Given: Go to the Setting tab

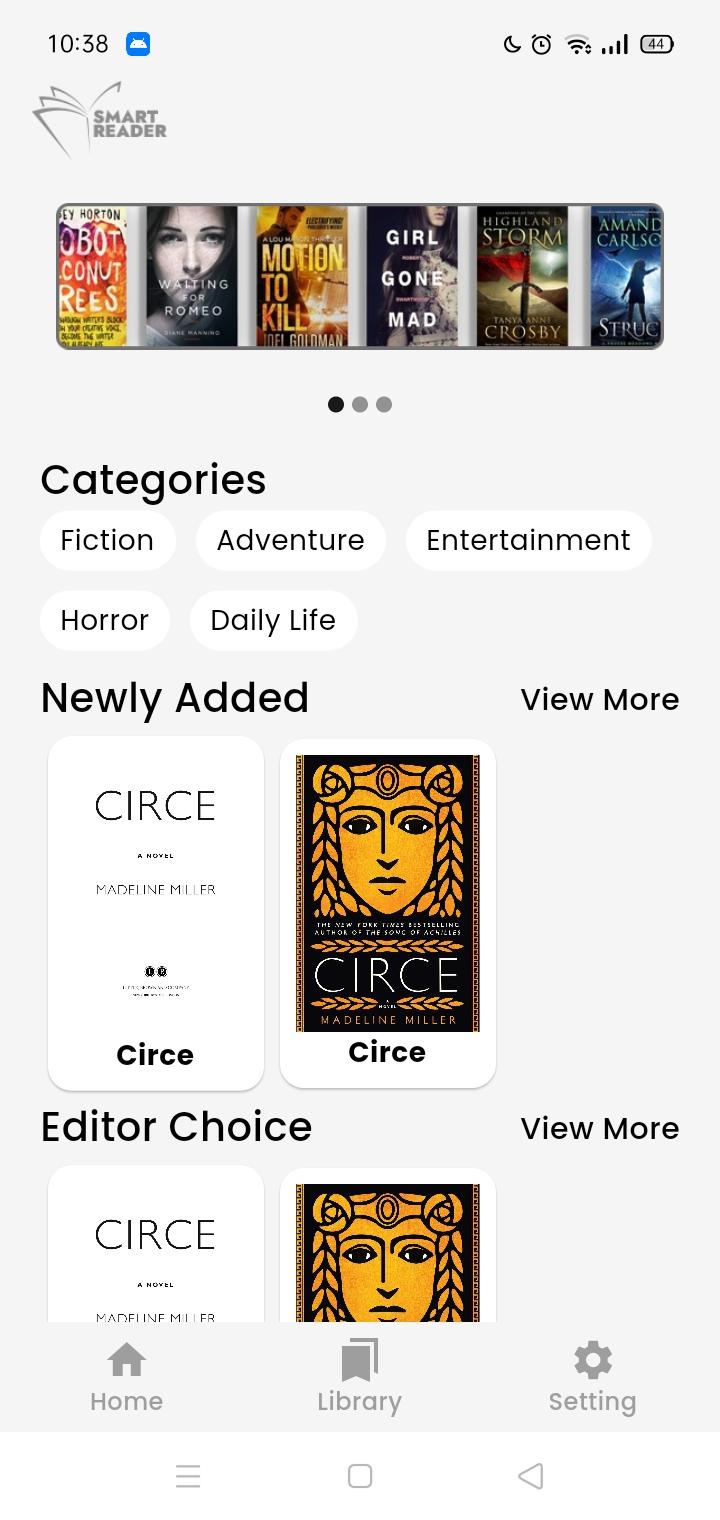Looking at the screenshot, I should [x=592, y=1376].
